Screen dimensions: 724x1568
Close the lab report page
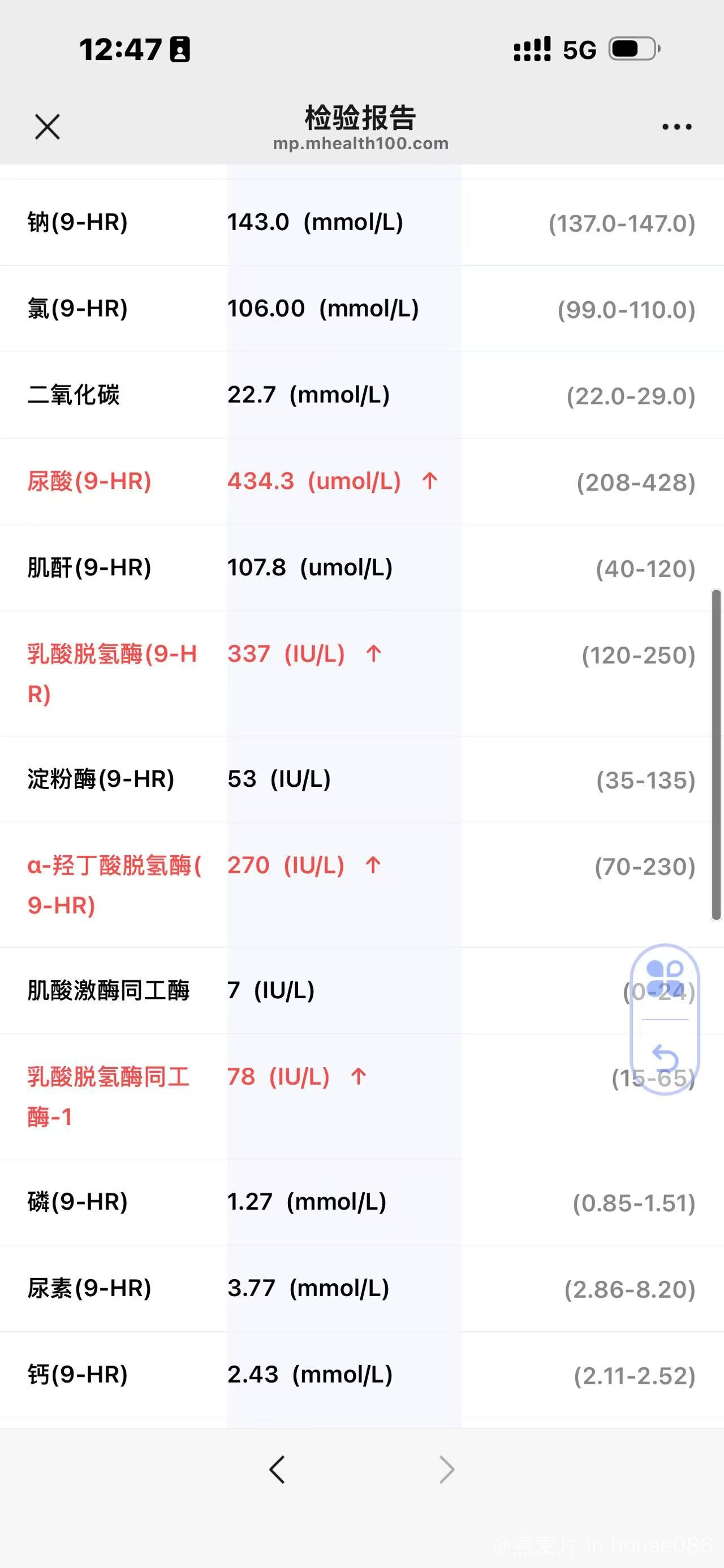click(x=48, y=127)
